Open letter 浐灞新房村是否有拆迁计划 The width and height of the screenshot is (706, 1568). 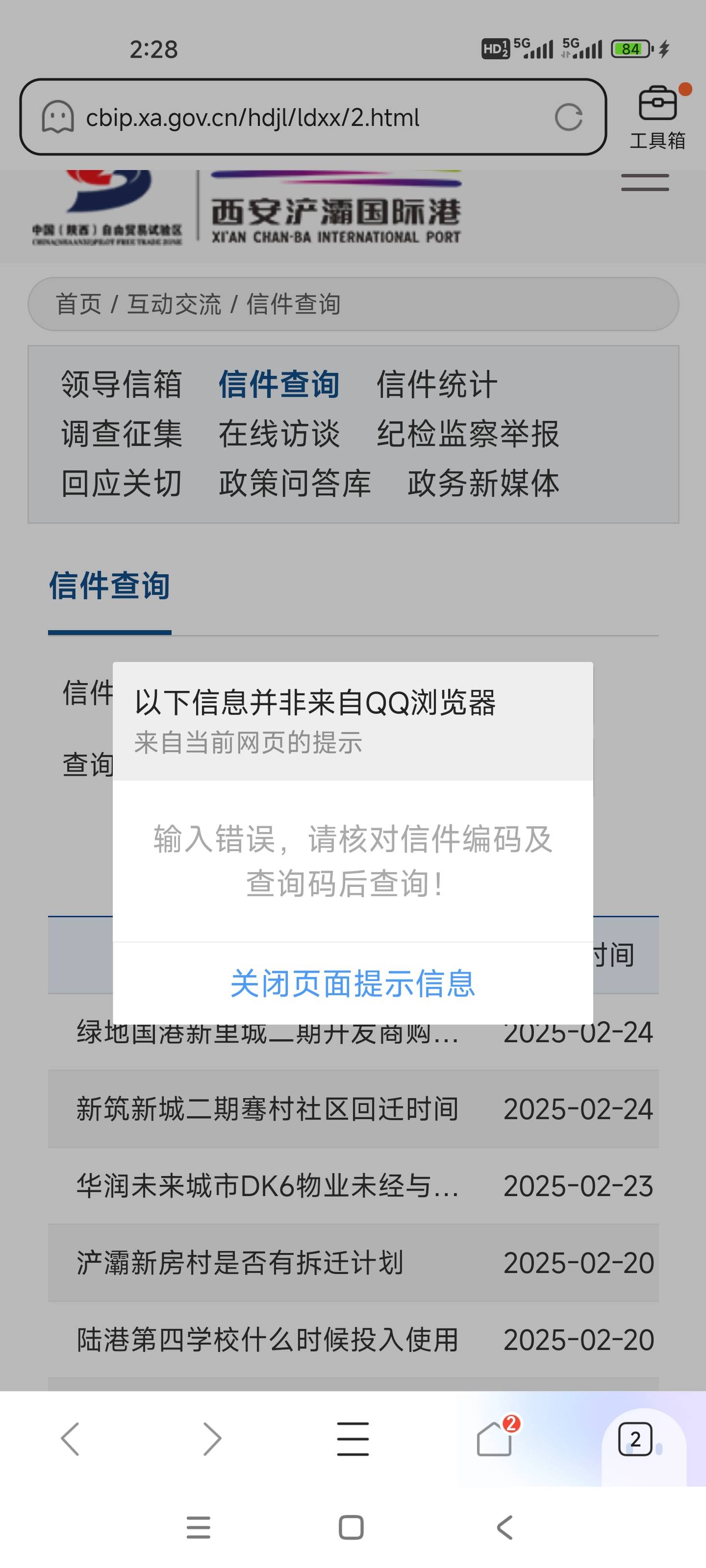click(x=240, y=1262)
